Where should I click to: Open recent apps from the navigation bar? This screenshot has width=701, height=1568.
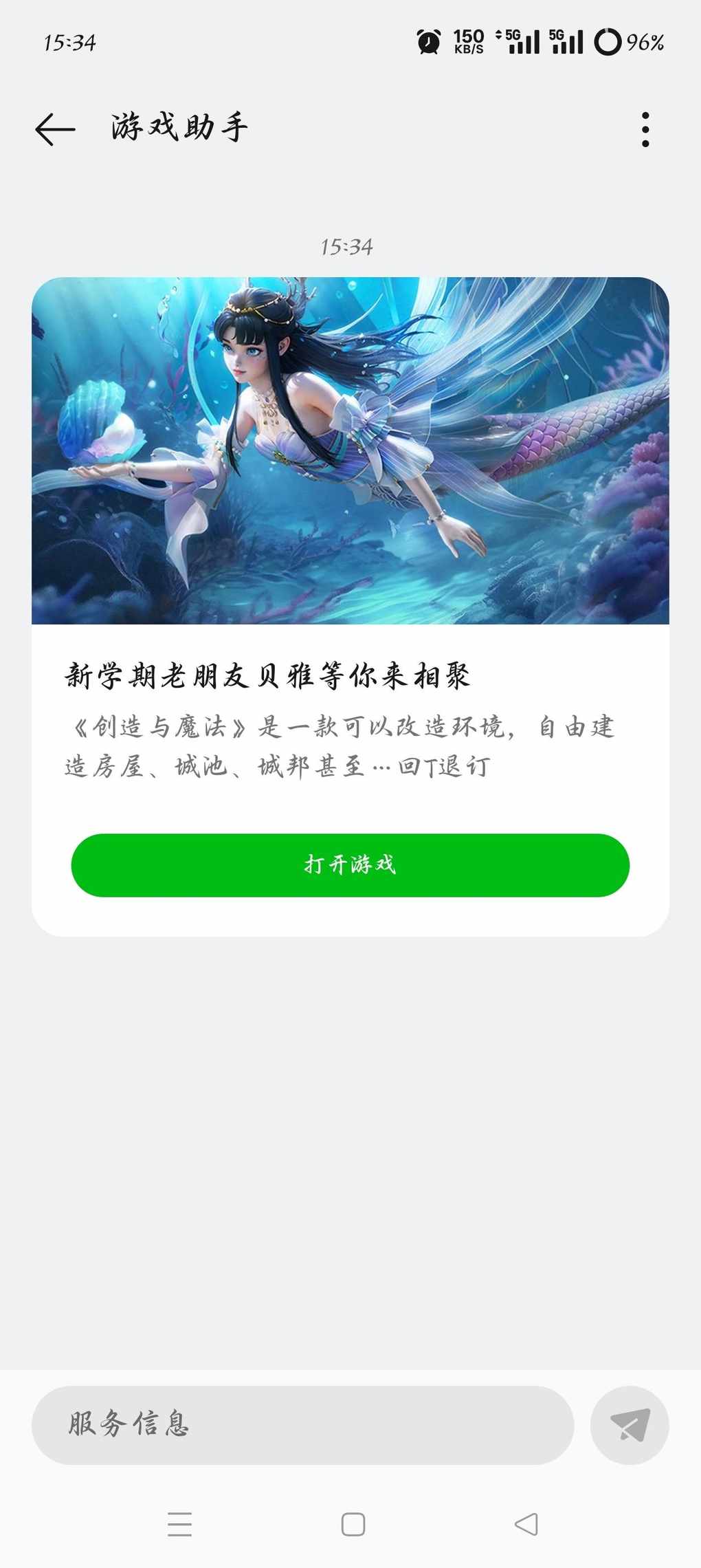pyautogui.click(x=180, y=1524)
